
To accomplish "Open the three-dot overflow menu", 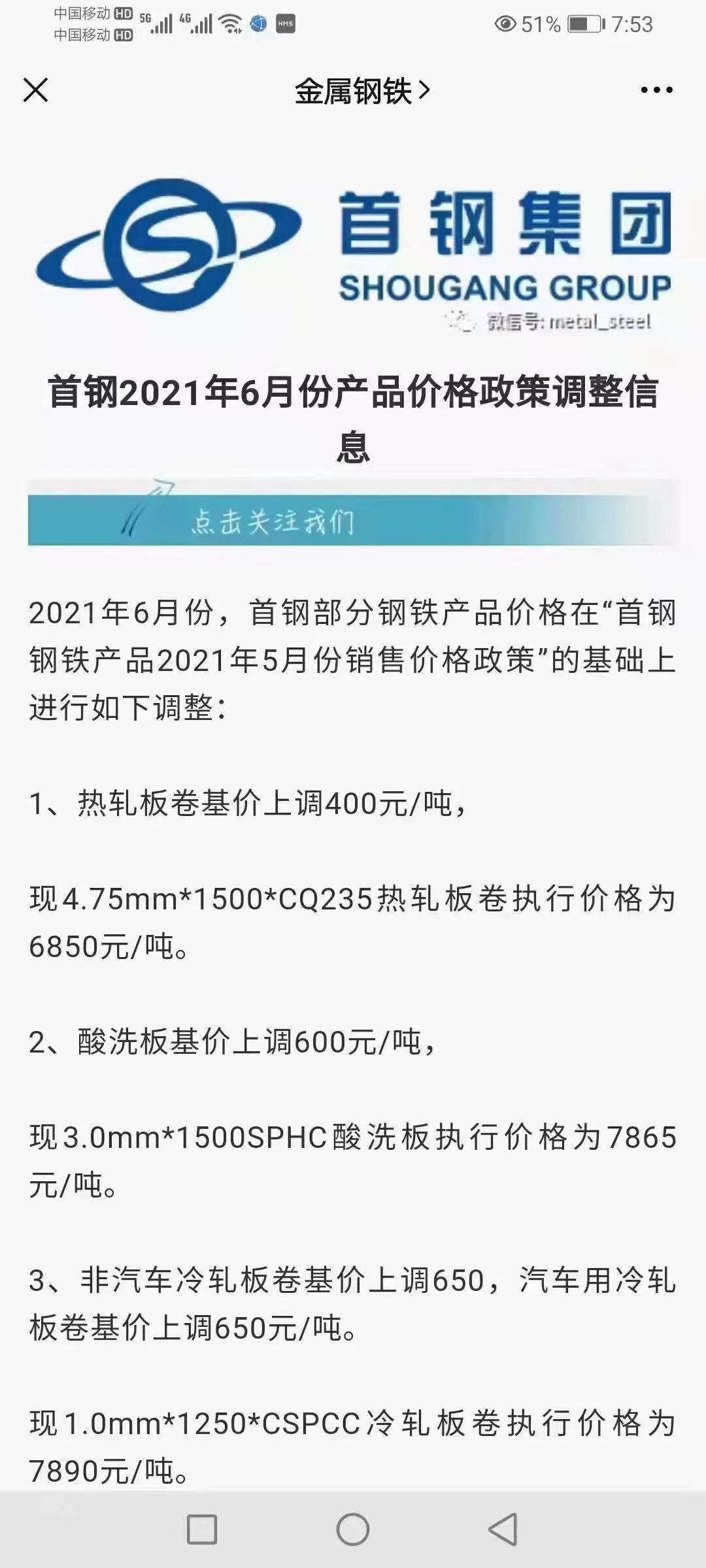I will pyautogui.click(x=656, y=90).
